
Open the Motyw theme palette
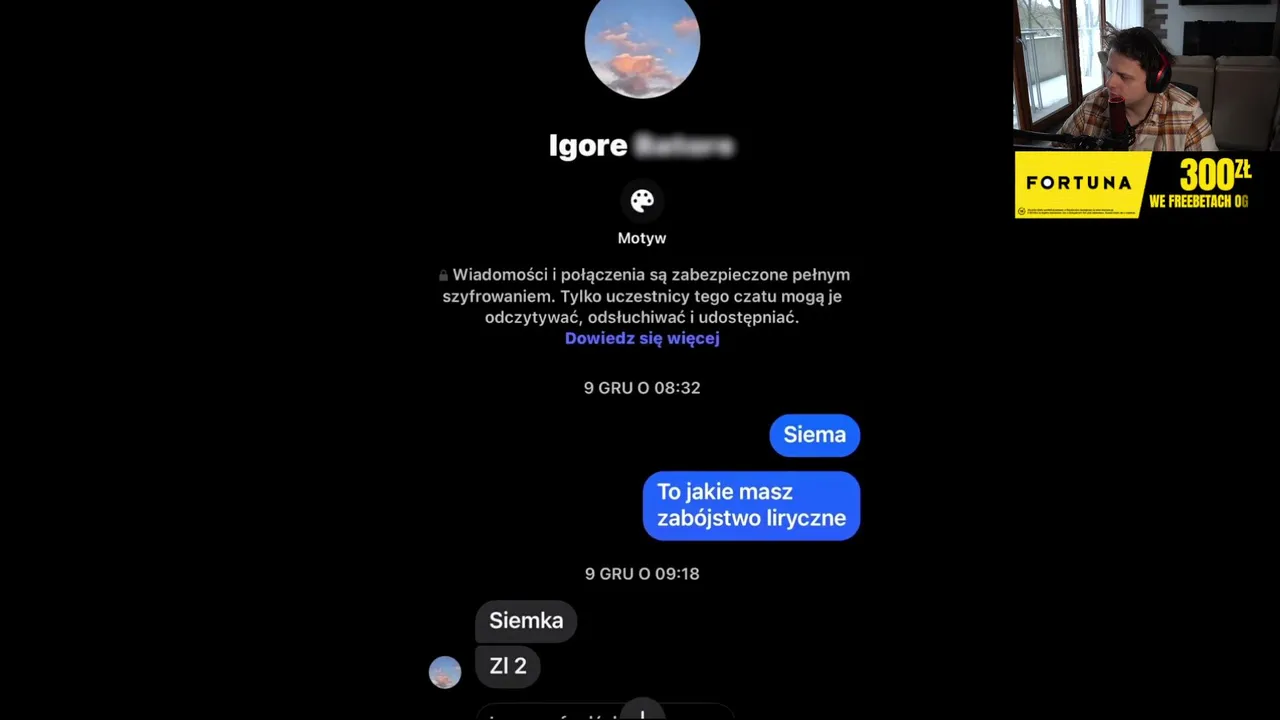[642, 202]
